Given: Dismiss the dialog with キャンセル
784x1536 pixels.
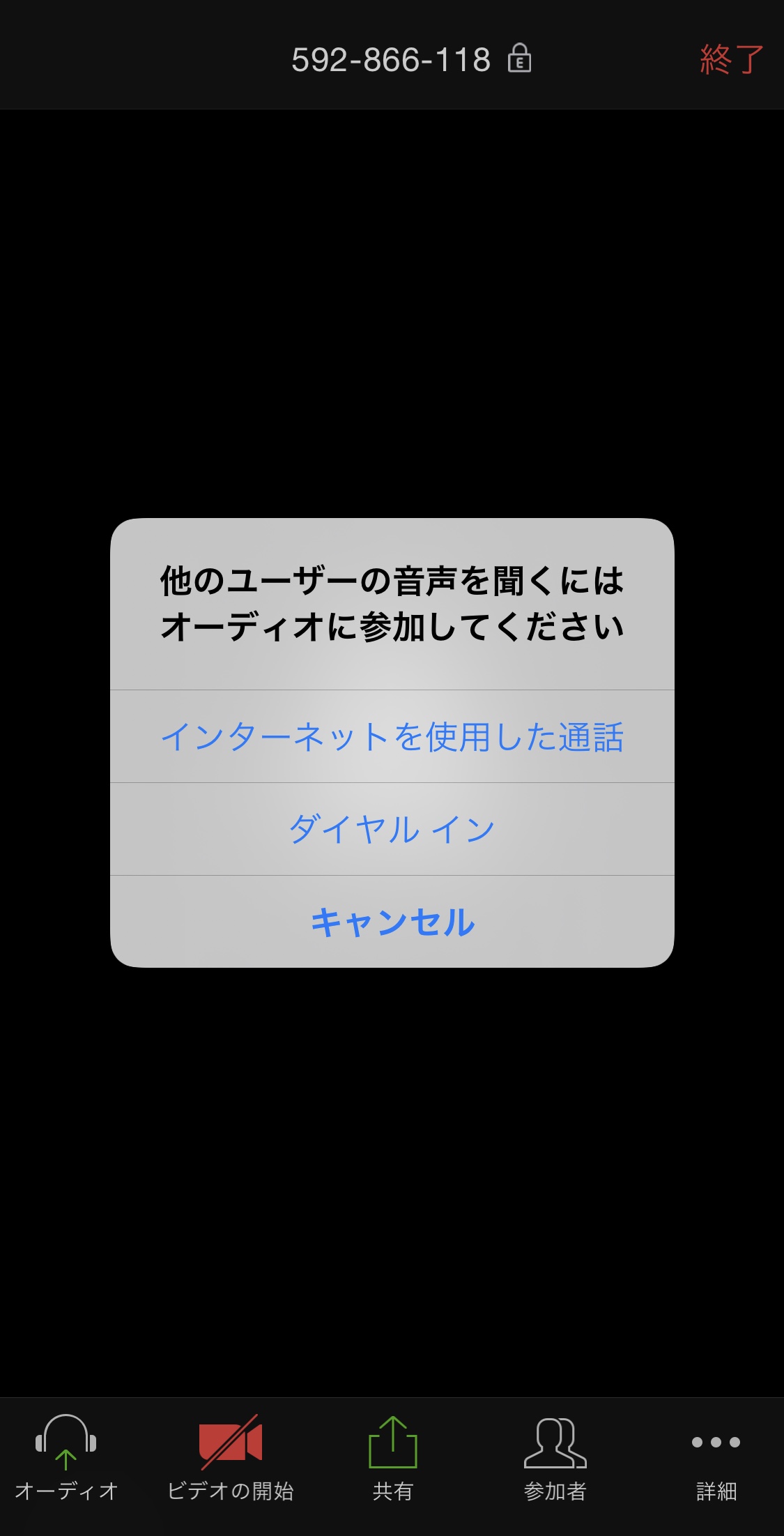Looking at the screenshot, I should 392,922.
